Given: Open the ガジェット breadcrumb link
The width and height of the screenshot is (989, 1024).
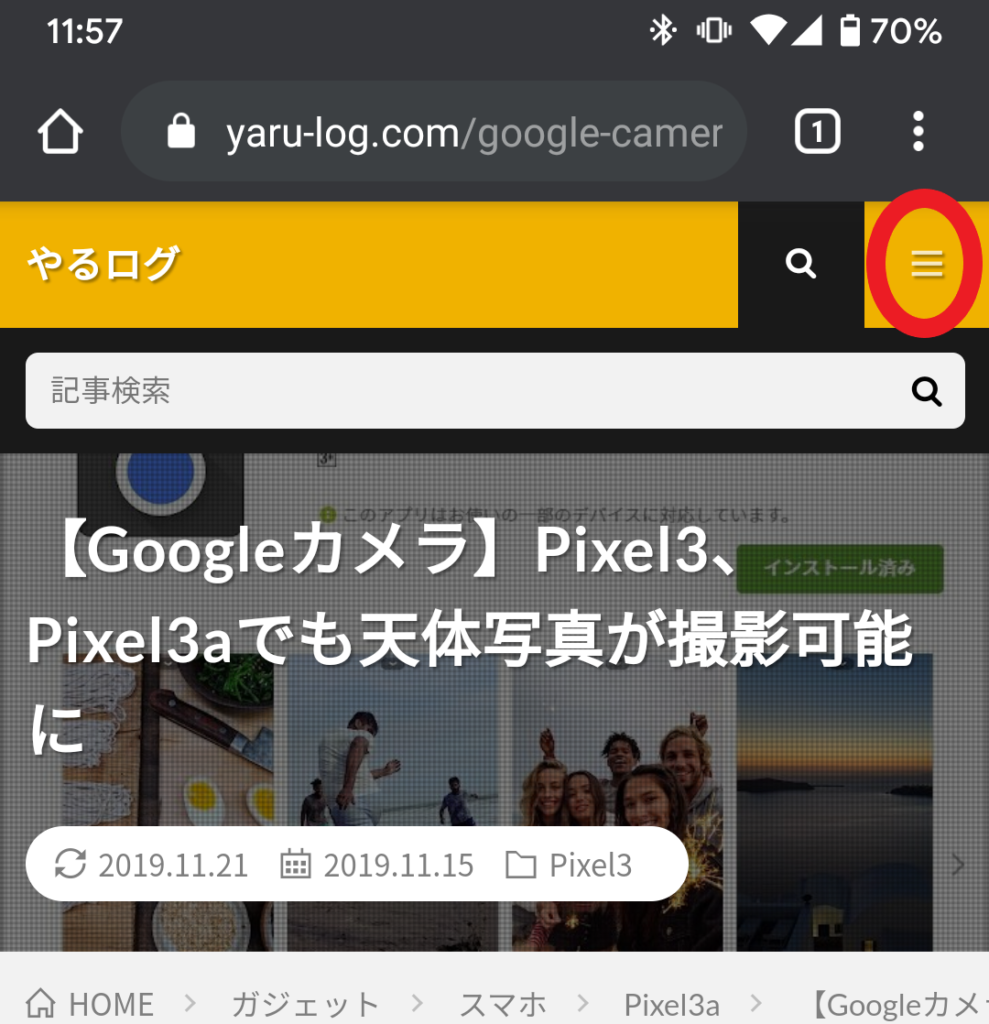Looking at the screenshot, I should [x=305, y=1003].
